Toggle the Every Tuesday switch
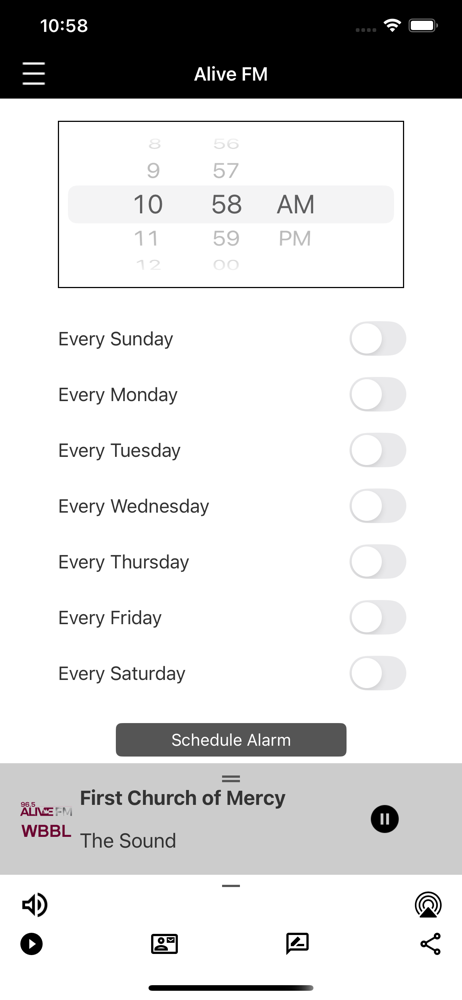Image resolution: width=462 pixels, height=1000 pixels. coord(378,450)
